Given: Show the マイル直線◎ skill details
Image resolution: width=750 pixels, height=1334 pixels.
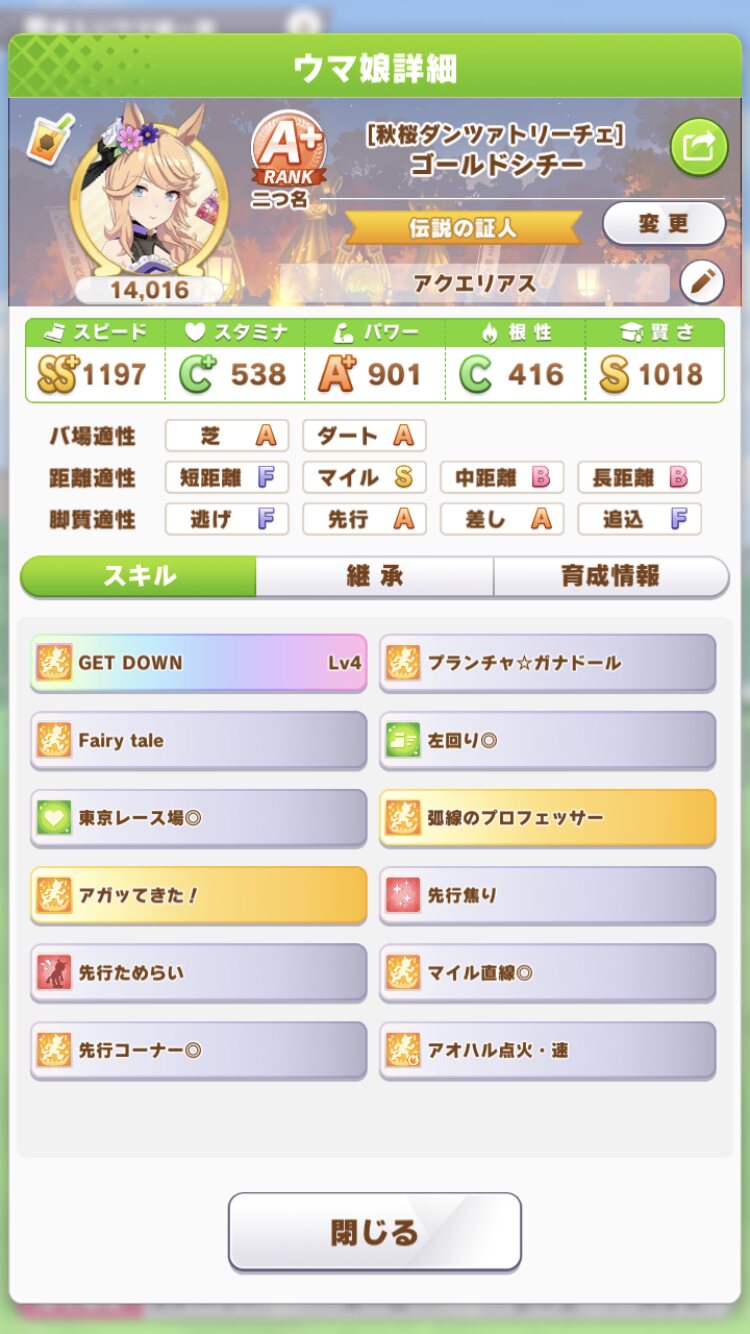Looking at the screenshot, I should coord(547,972).
